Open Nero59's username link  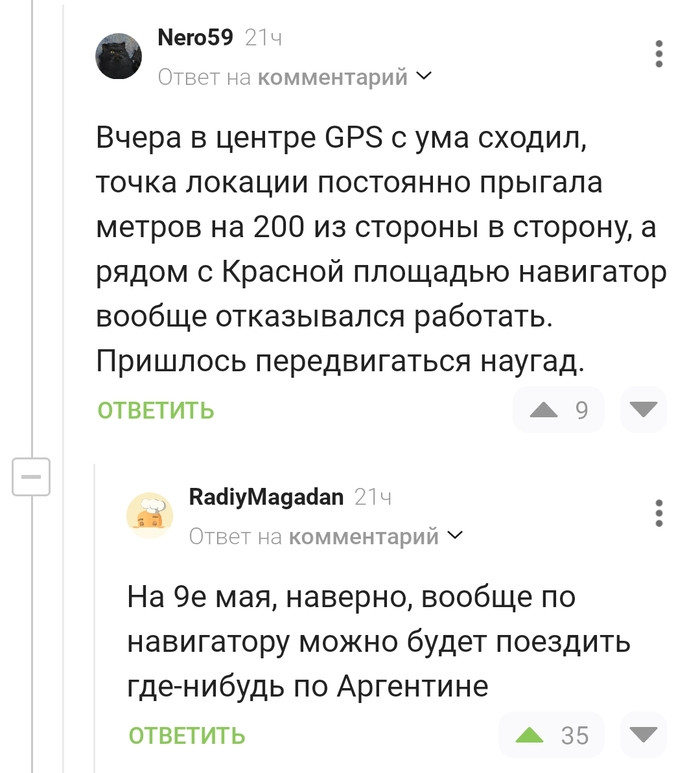(x=195, y=38)
